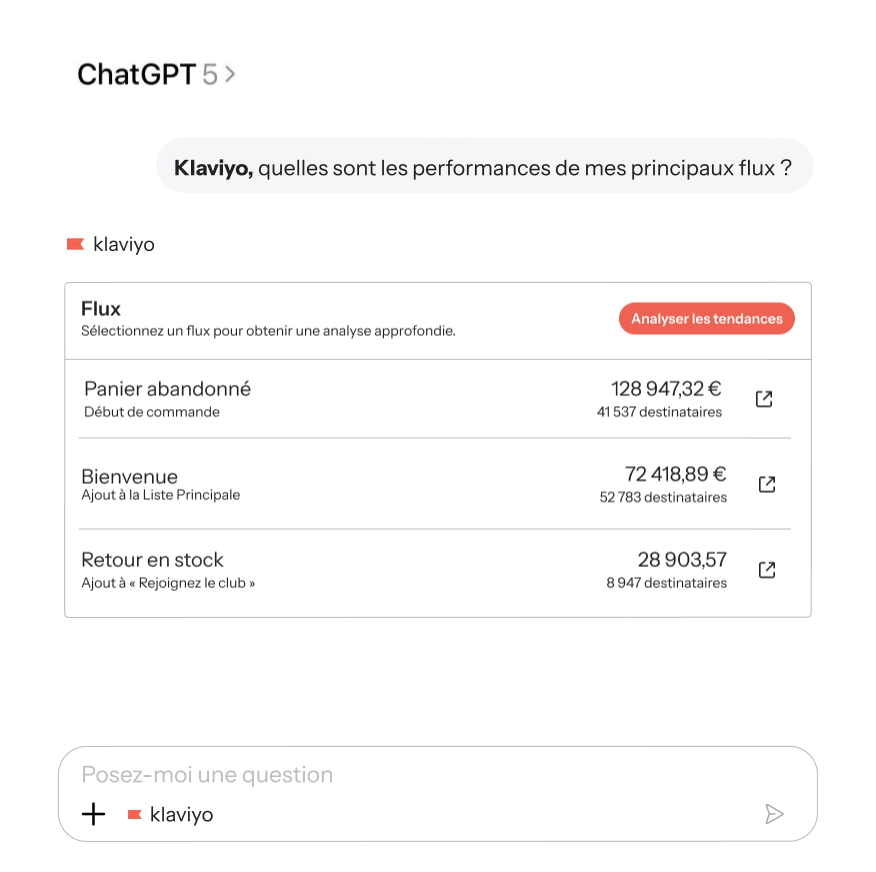Tap the plus icon to add an attachment
This screenshot has height=872, width=876.
(x=93, y=814)
